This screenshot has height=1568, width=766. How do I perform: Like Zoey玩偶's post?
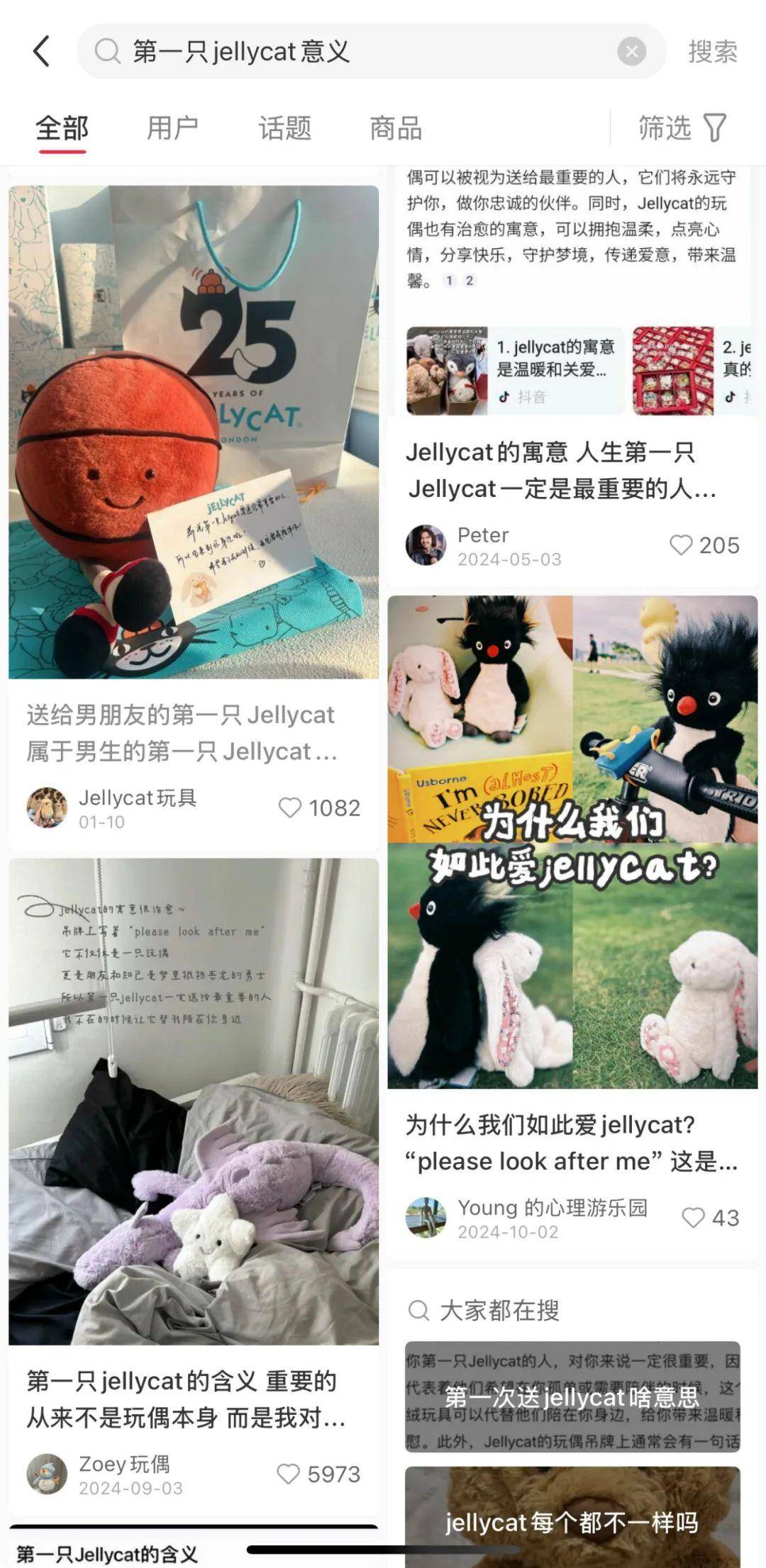point(289,1474)
